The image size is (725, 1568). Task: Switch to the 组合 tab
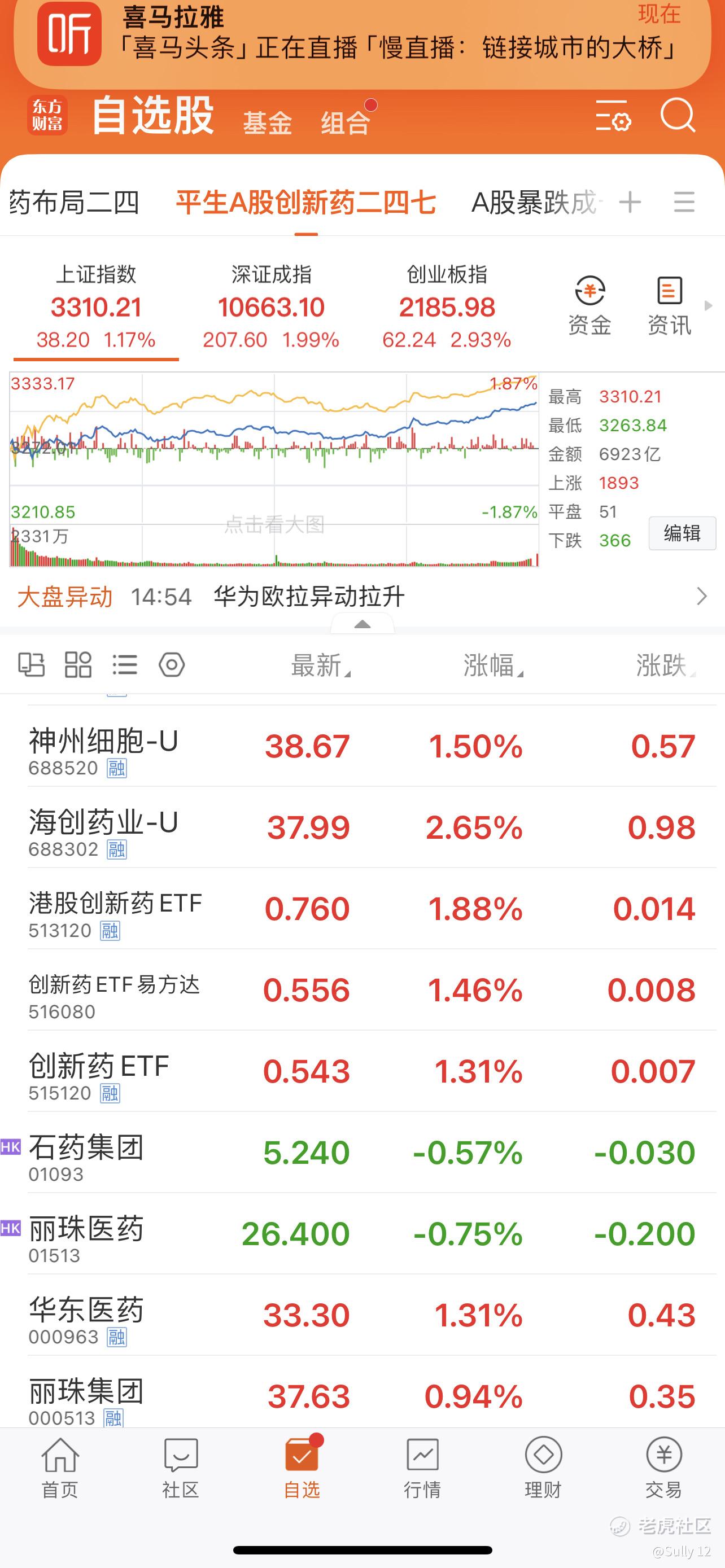tap(346, 123)
